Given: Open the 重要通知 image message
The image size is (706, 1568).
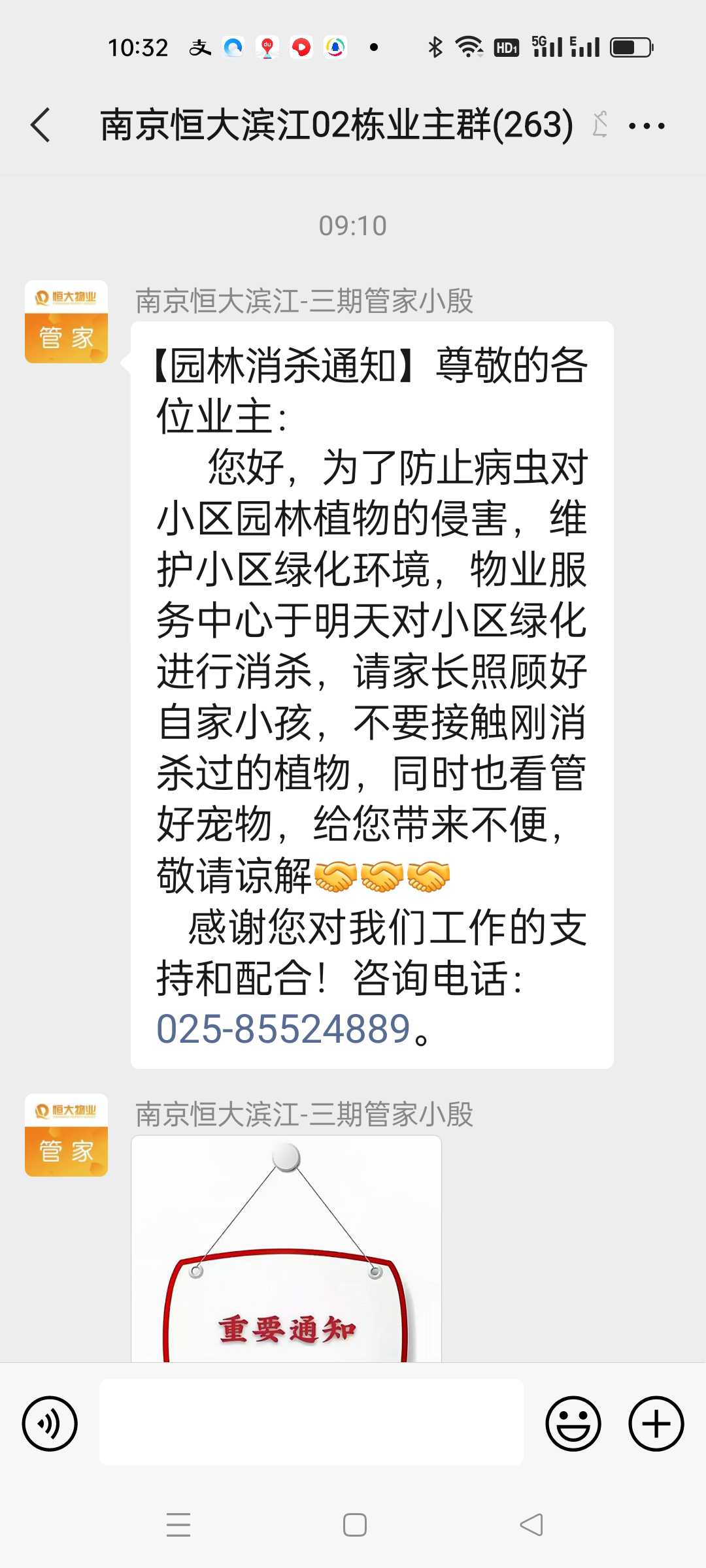Looking at the screenshot, I should click(286, 1249).
